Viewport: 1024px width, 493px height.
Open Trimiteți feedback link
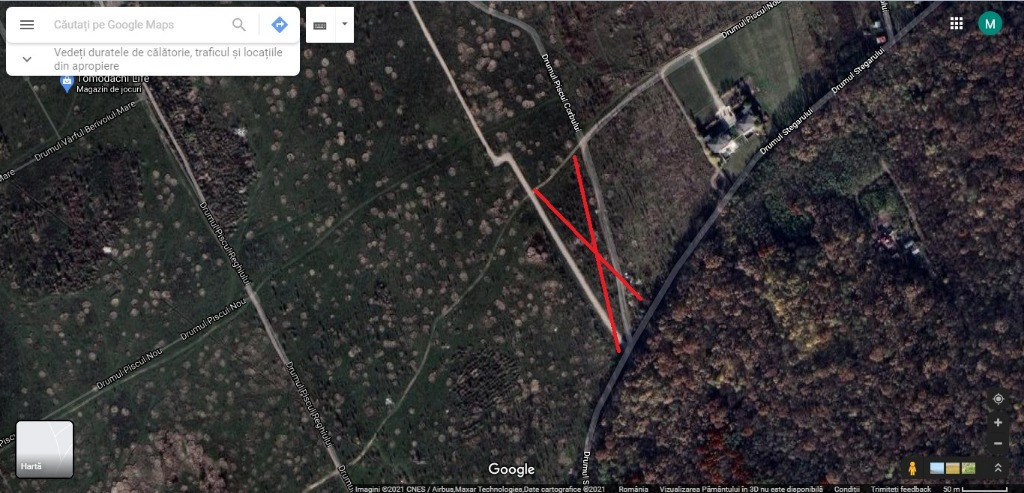(x=900, y=489)
